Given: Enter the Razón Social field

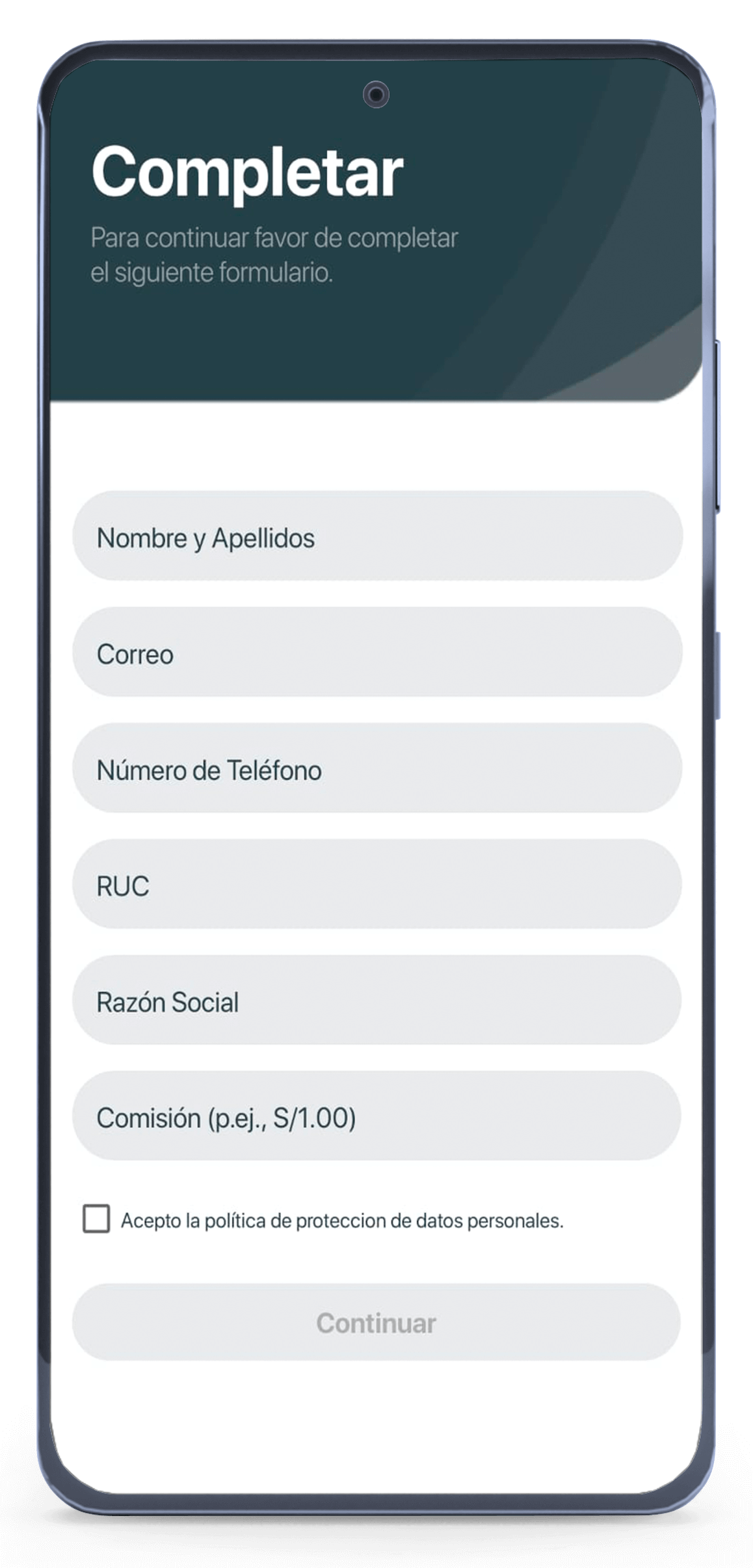Looking at the screenshot, I should pyautogui.click(x=377, y=1000).
